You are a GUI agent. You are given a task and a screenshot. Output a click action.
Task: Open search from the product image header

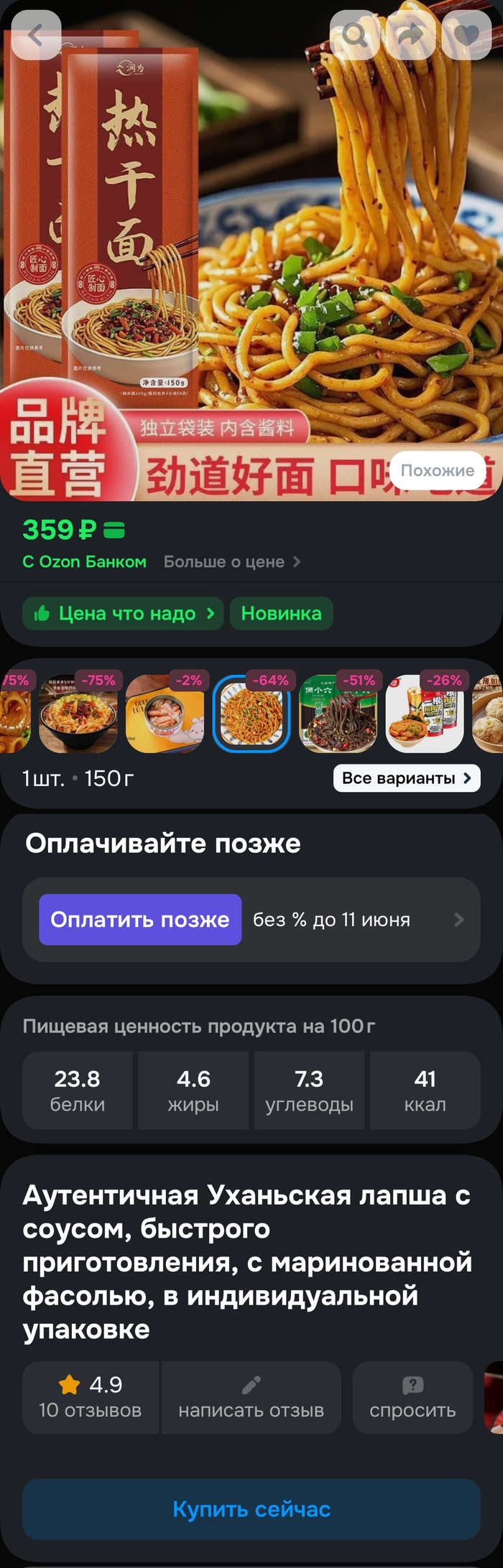tap(354, 34)
